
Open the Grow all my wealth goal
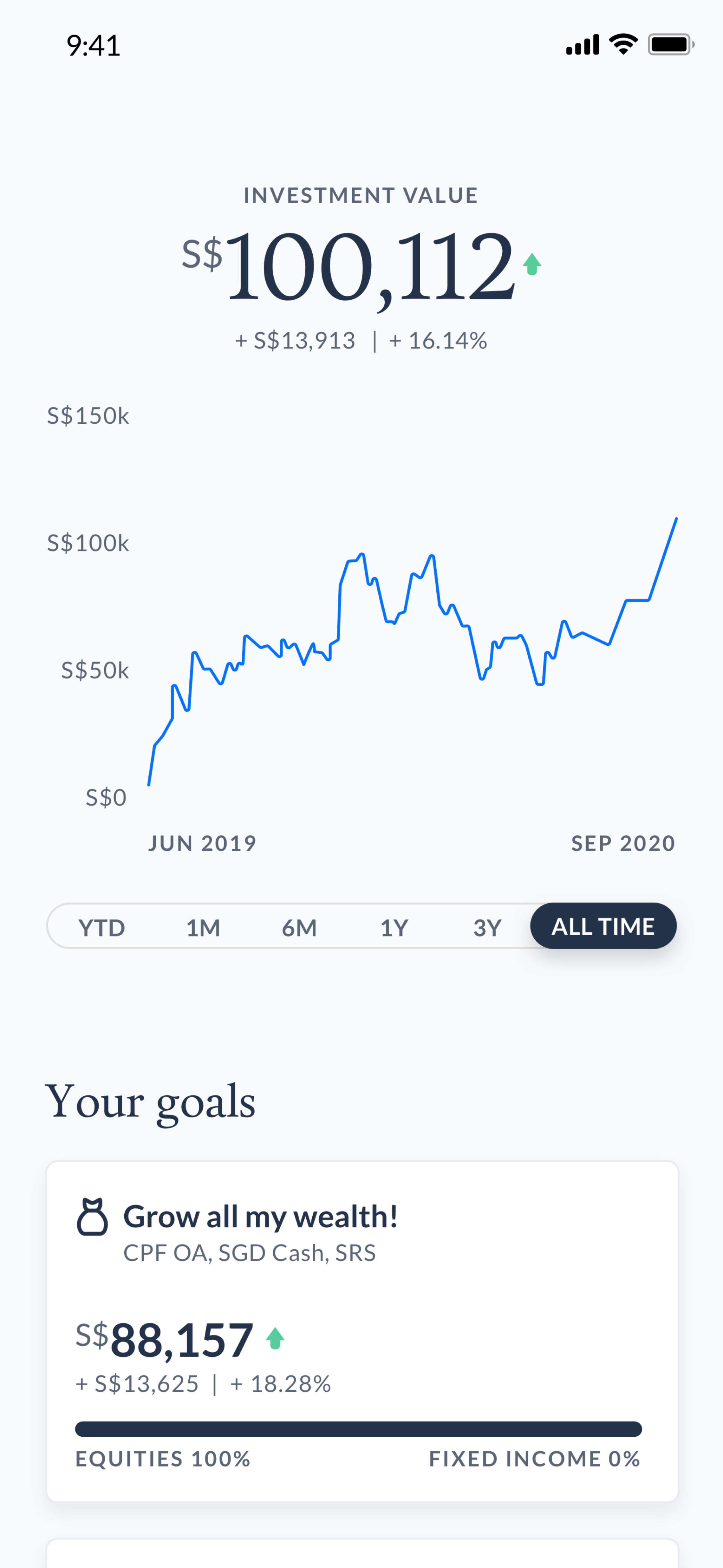[x=362, y=1331]
